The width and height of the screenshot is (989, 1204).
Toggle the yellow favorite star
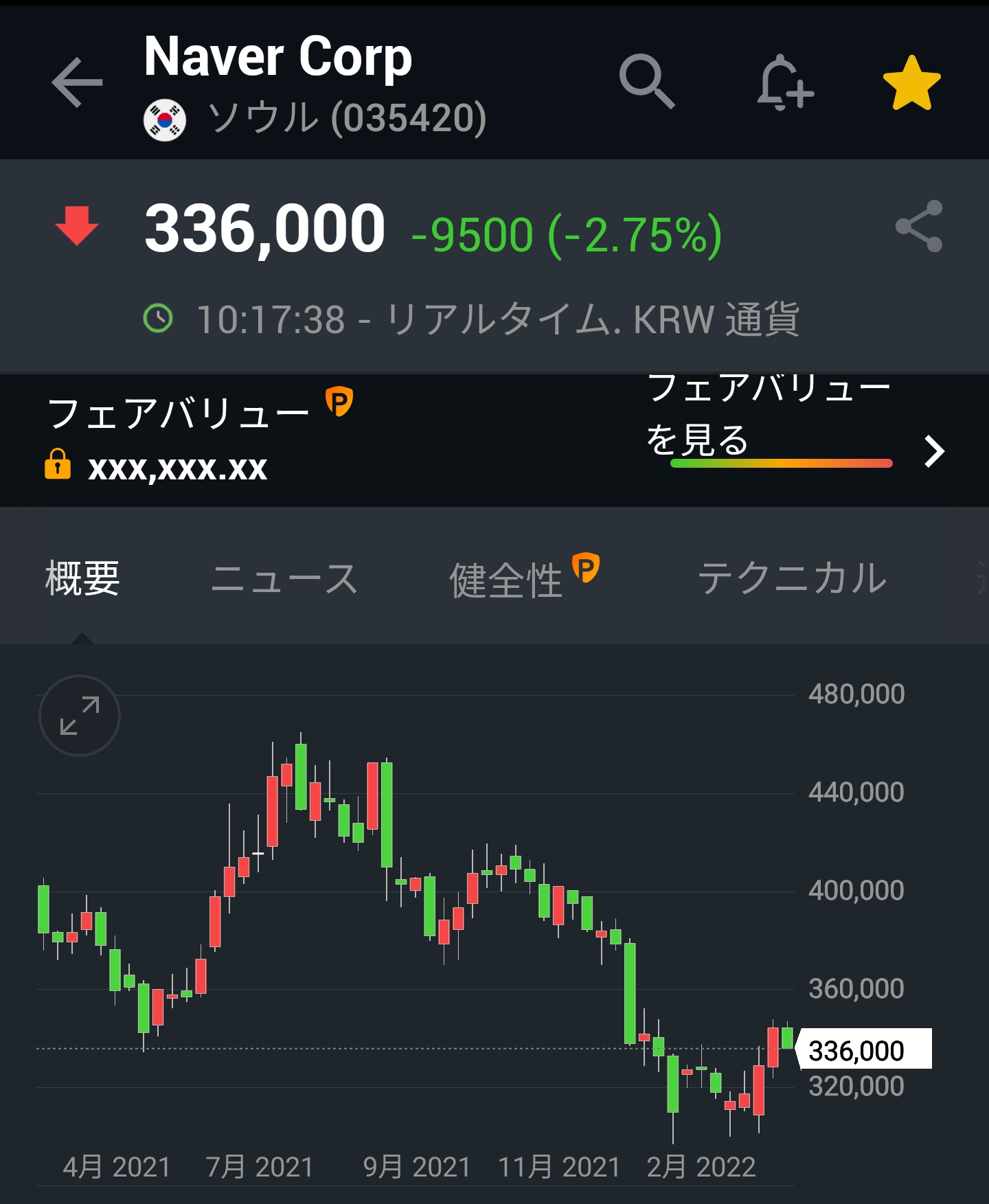[x=911, y=84]
